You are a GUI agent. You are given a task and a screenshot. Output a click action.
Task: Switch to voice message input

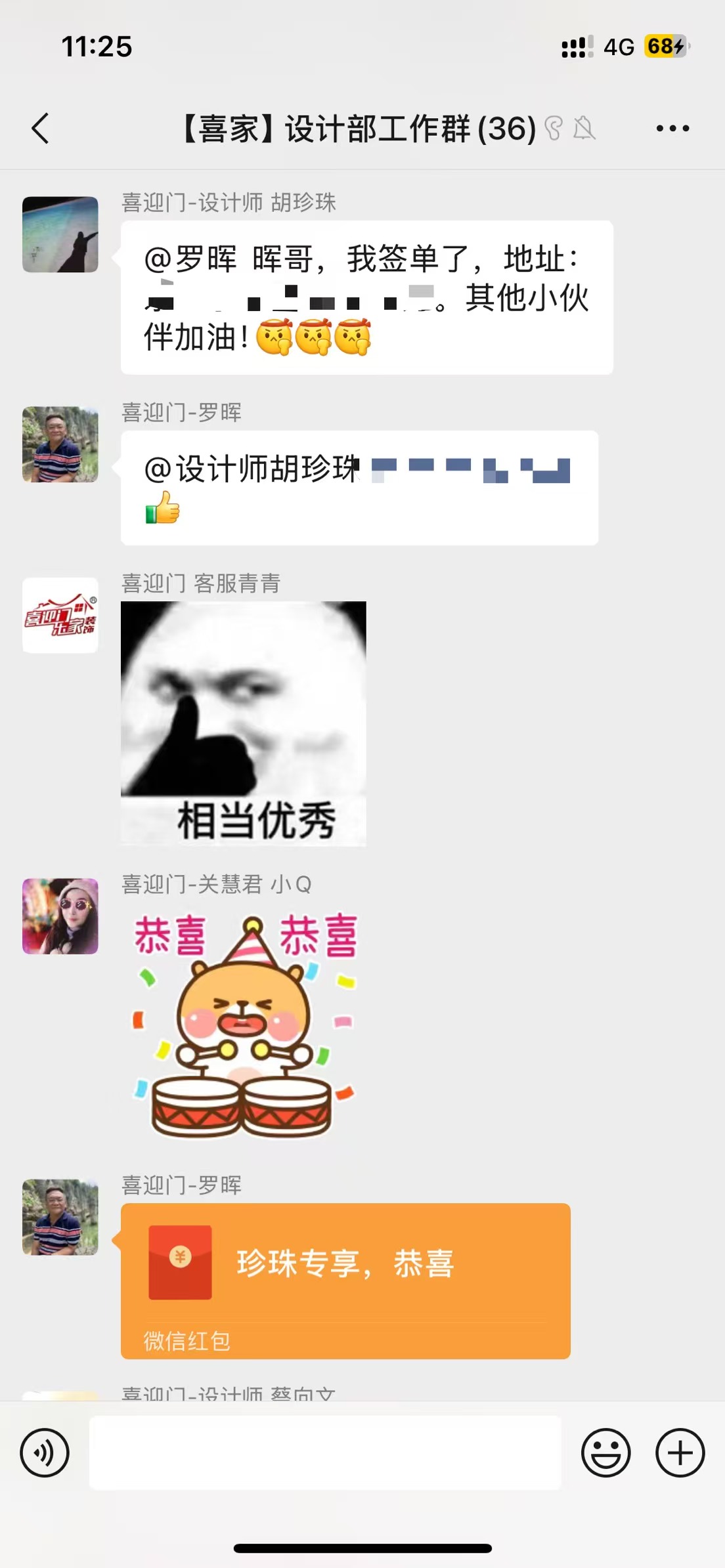(45, 1452)
